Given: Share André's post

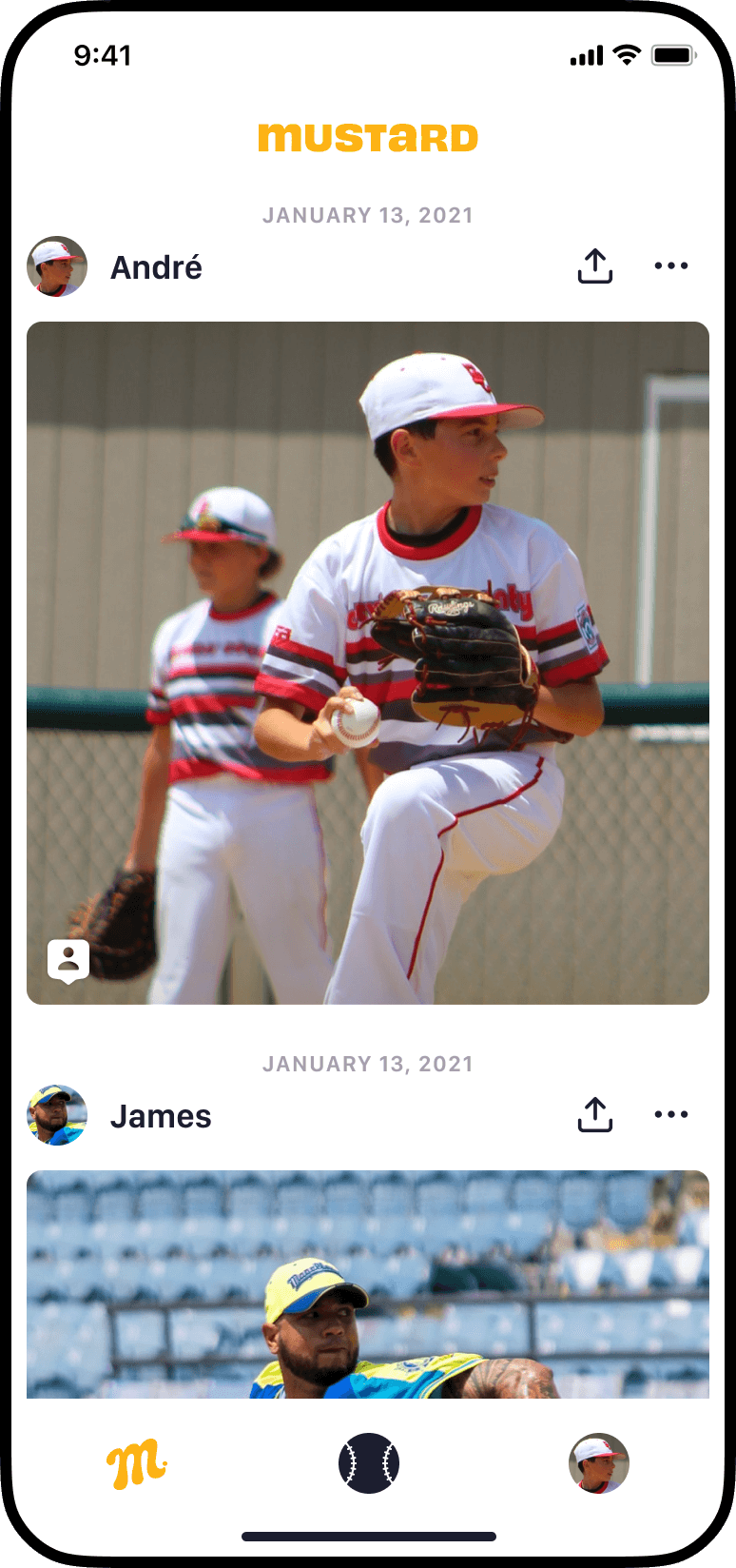Looking at the screenshot, I should [x=595, y=266].
